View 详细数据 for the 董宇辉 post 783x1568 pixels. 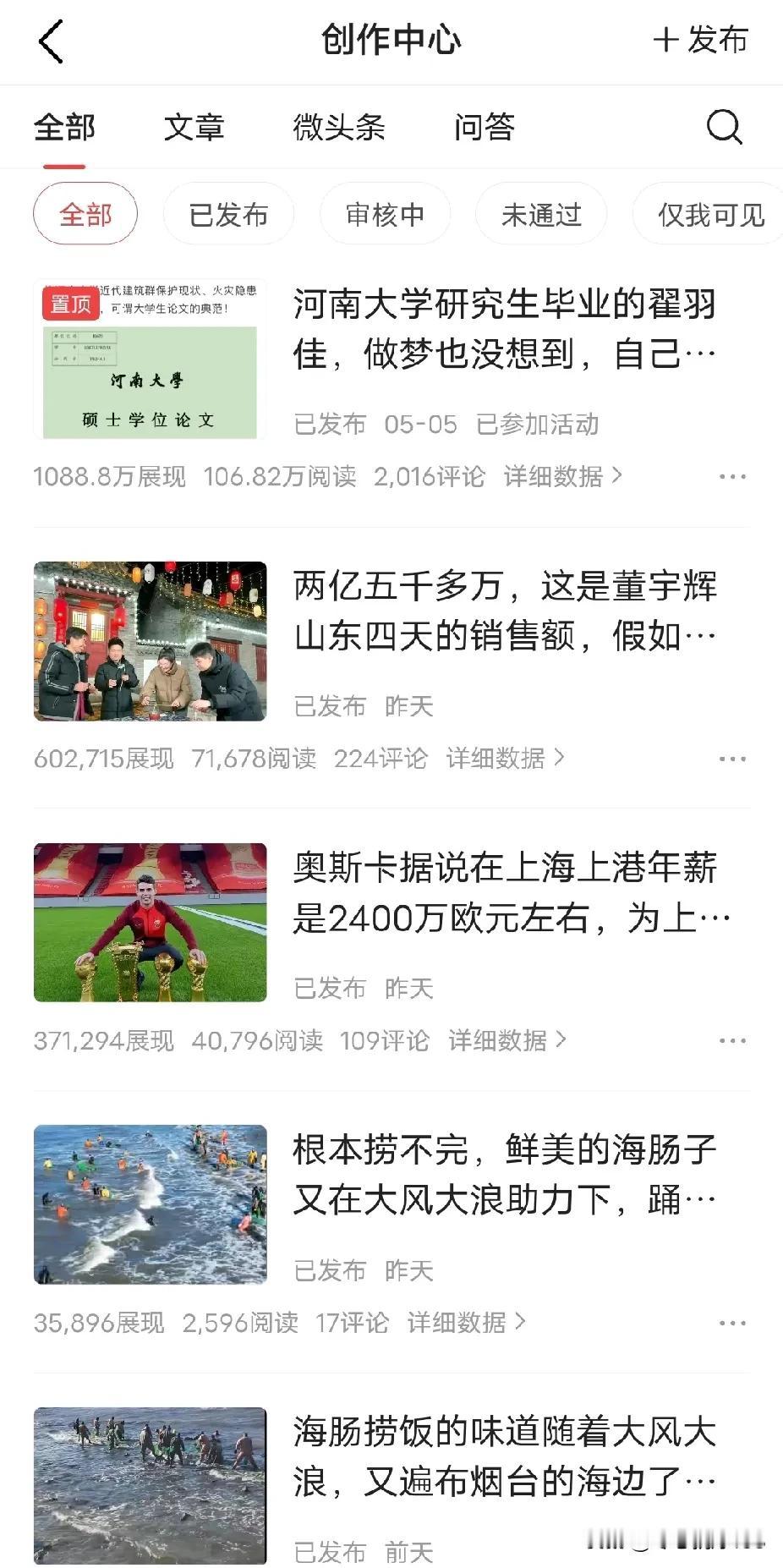[x=505, y=758]
